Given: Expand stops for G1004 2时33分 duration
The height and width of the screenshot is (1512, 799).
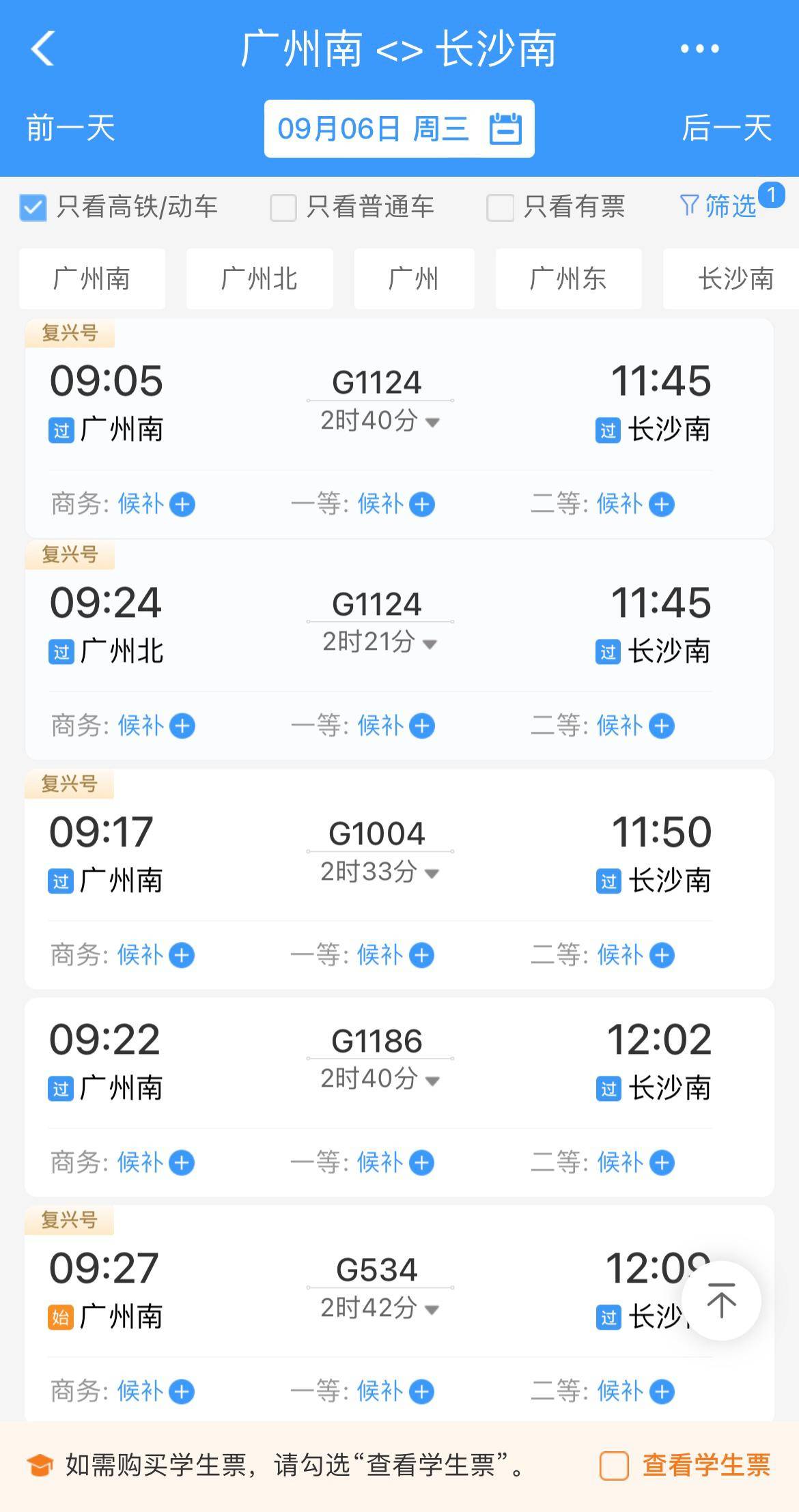Looking at the screenshot, I should click(x=380, y=872).
